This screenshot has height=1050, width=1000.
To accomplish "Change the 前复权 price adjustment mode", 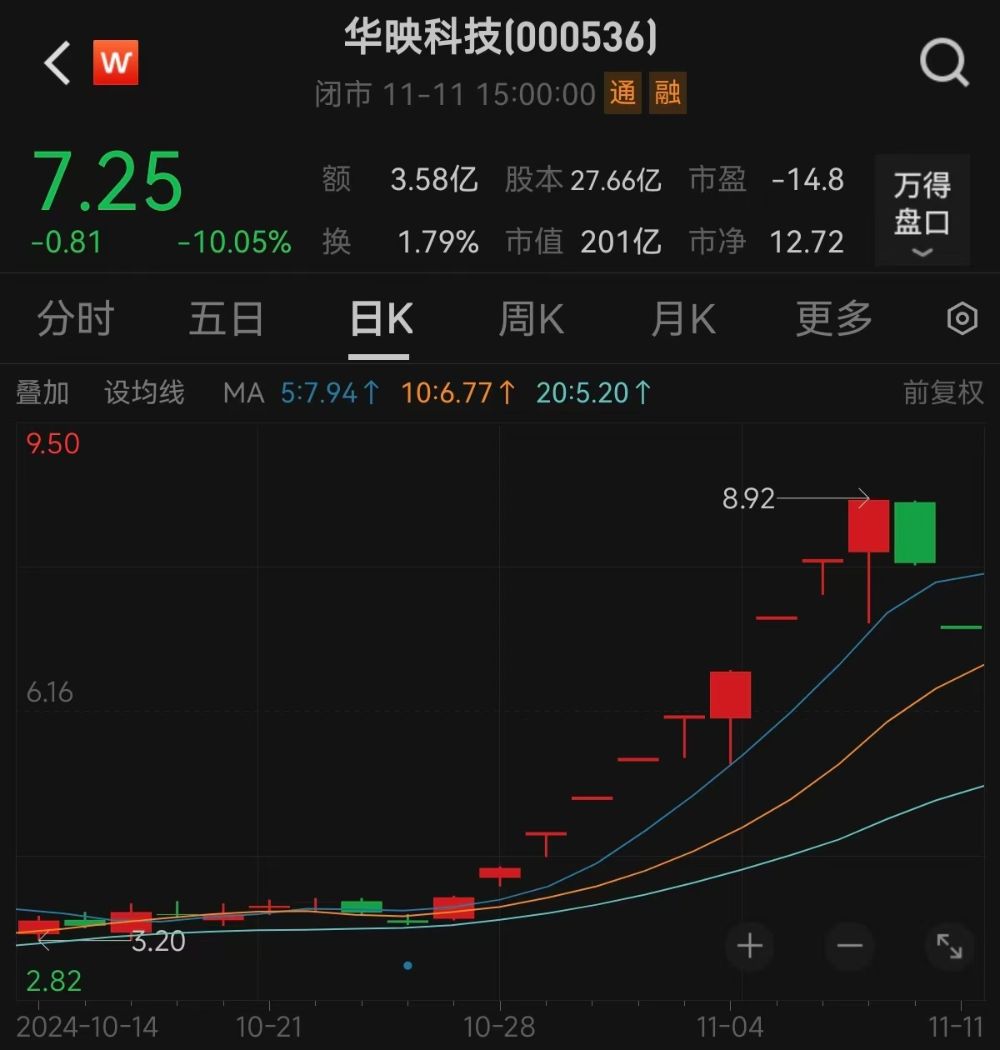I will click(943, 393).
